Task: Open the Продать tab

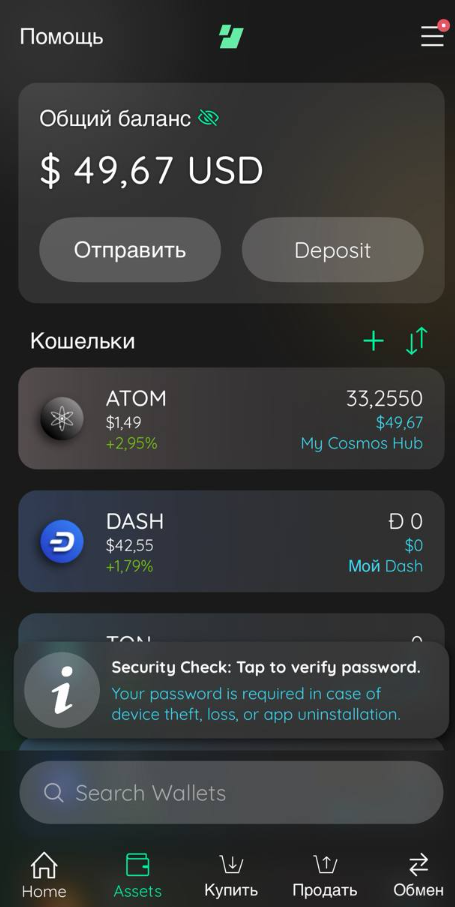Action: click(x=324, y=875)
